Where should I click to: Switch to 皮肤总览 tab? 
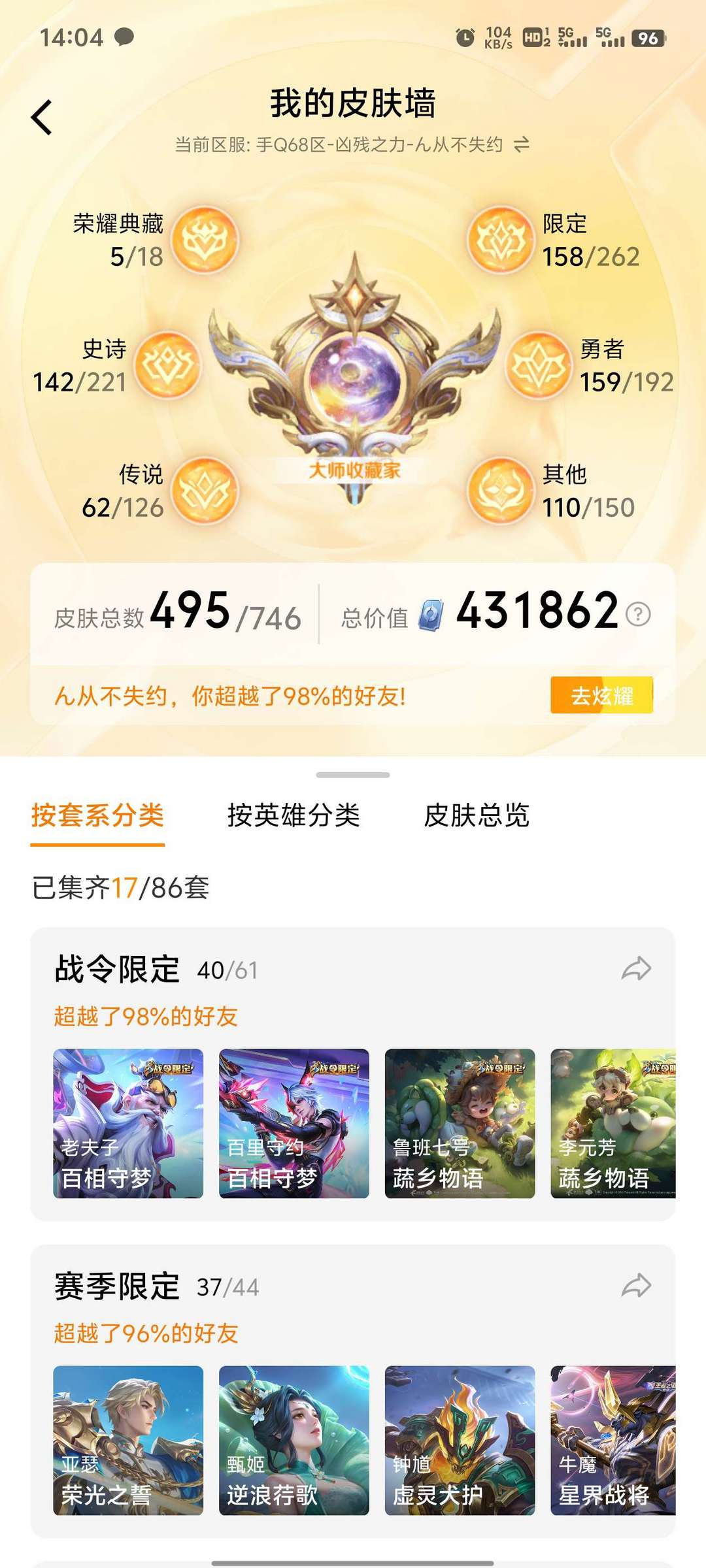pyautogui.click(x=476, y=815)
